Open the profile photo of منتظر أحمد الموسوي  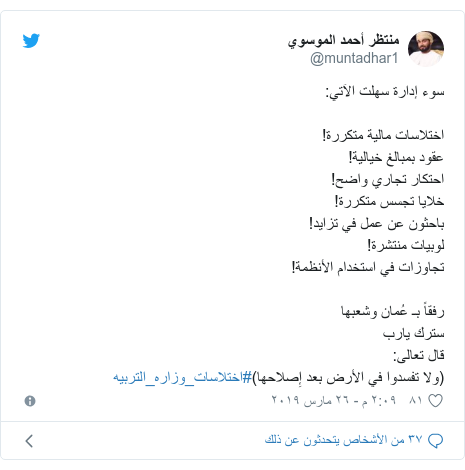coord(426,49)
